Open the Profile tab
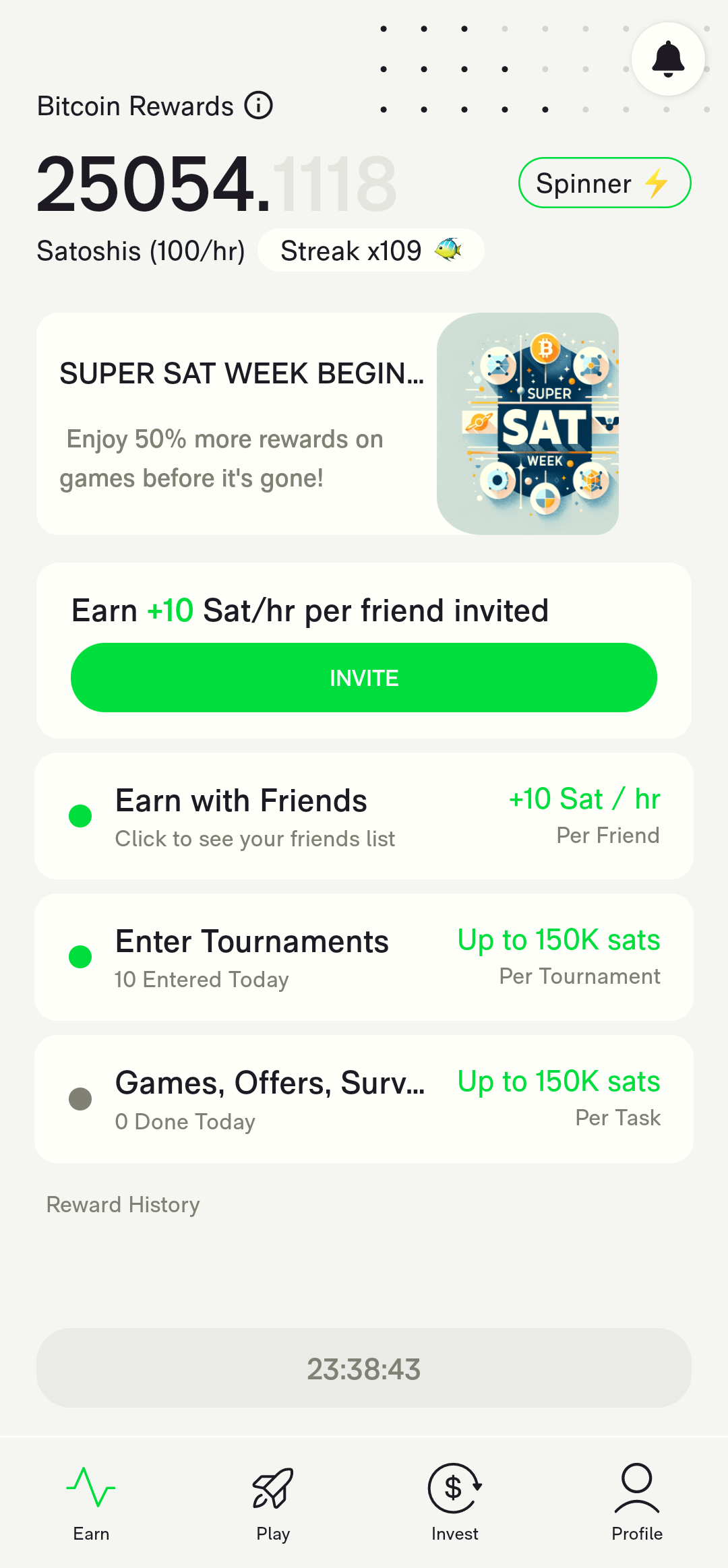 click(637, 1503)
